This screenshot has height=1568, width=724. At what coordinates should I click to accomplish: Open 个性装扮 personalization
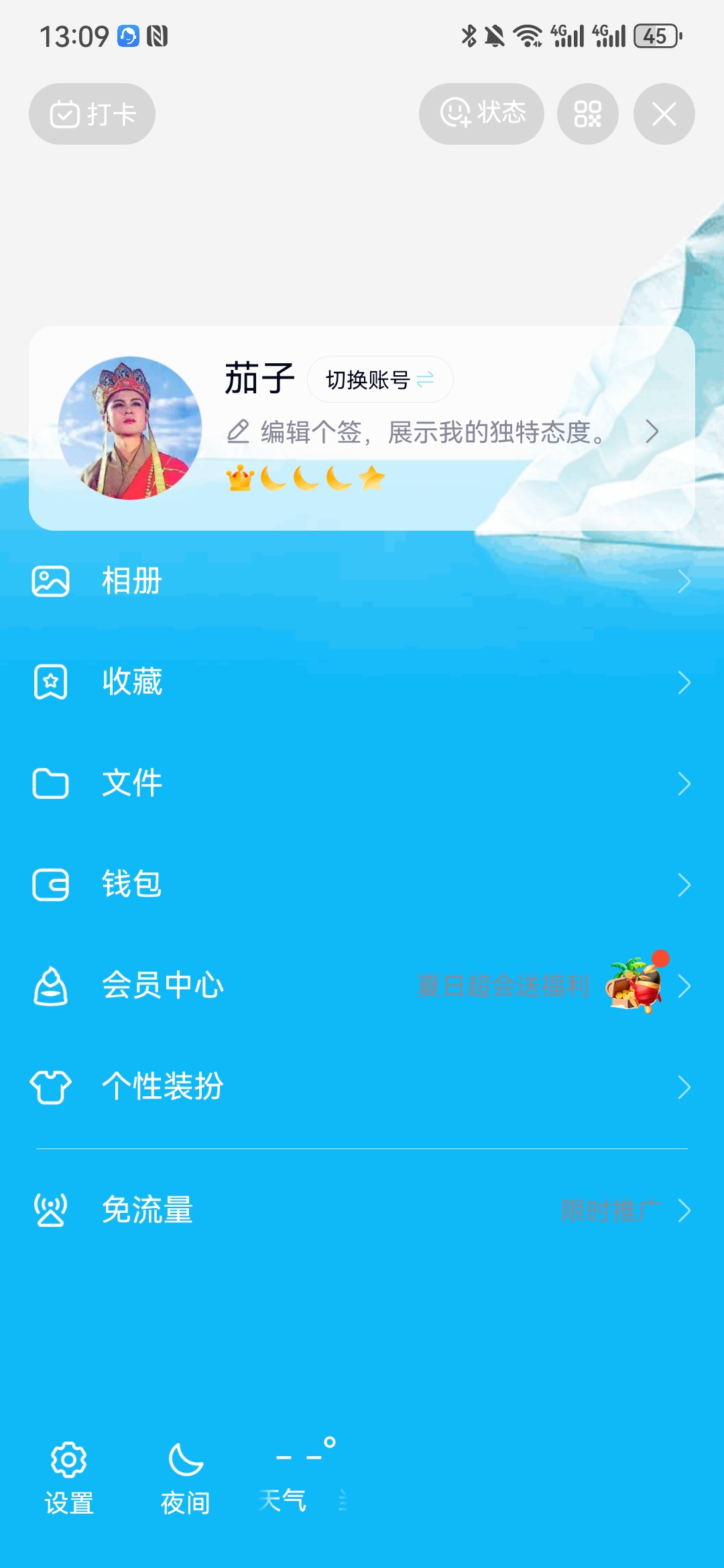tap(362, 1087)
